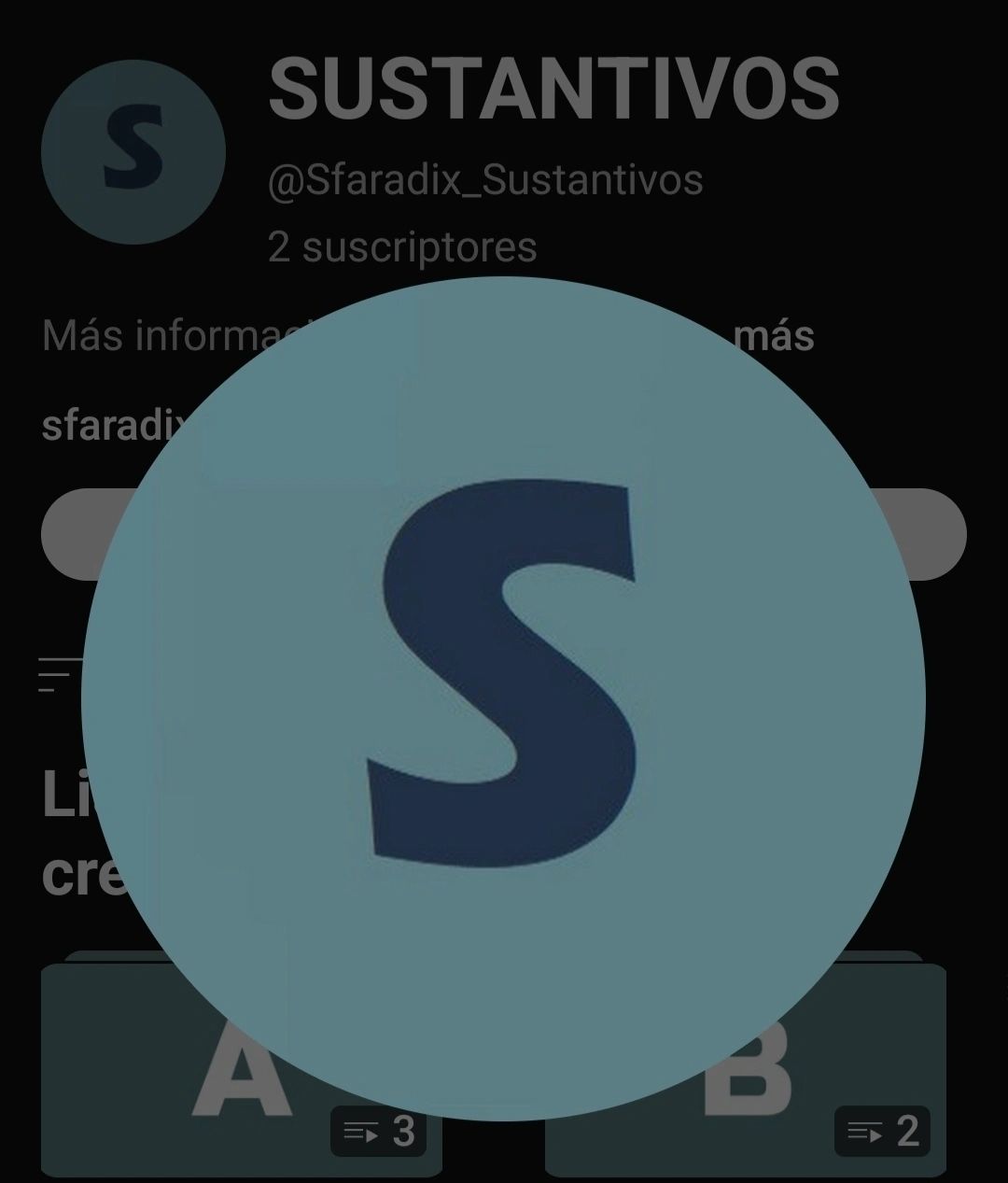1008x1183 pixels.
Task: Tap the enlarged S profile picture
Action: 504,698
